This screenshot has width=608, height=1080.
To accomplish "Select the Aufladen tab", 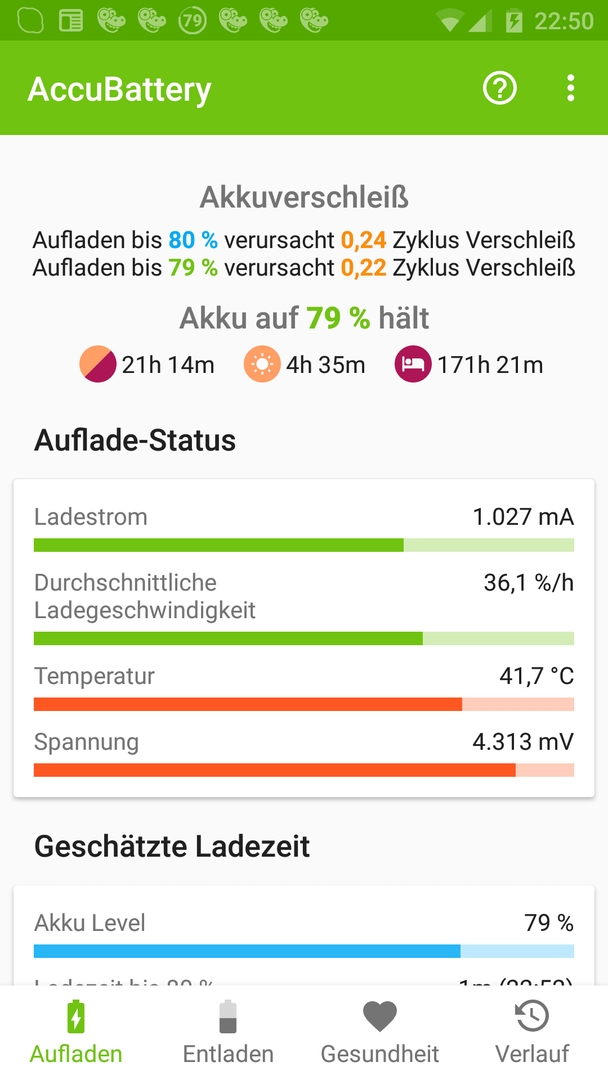I will pyautogui.click(x=76, y=1032).
